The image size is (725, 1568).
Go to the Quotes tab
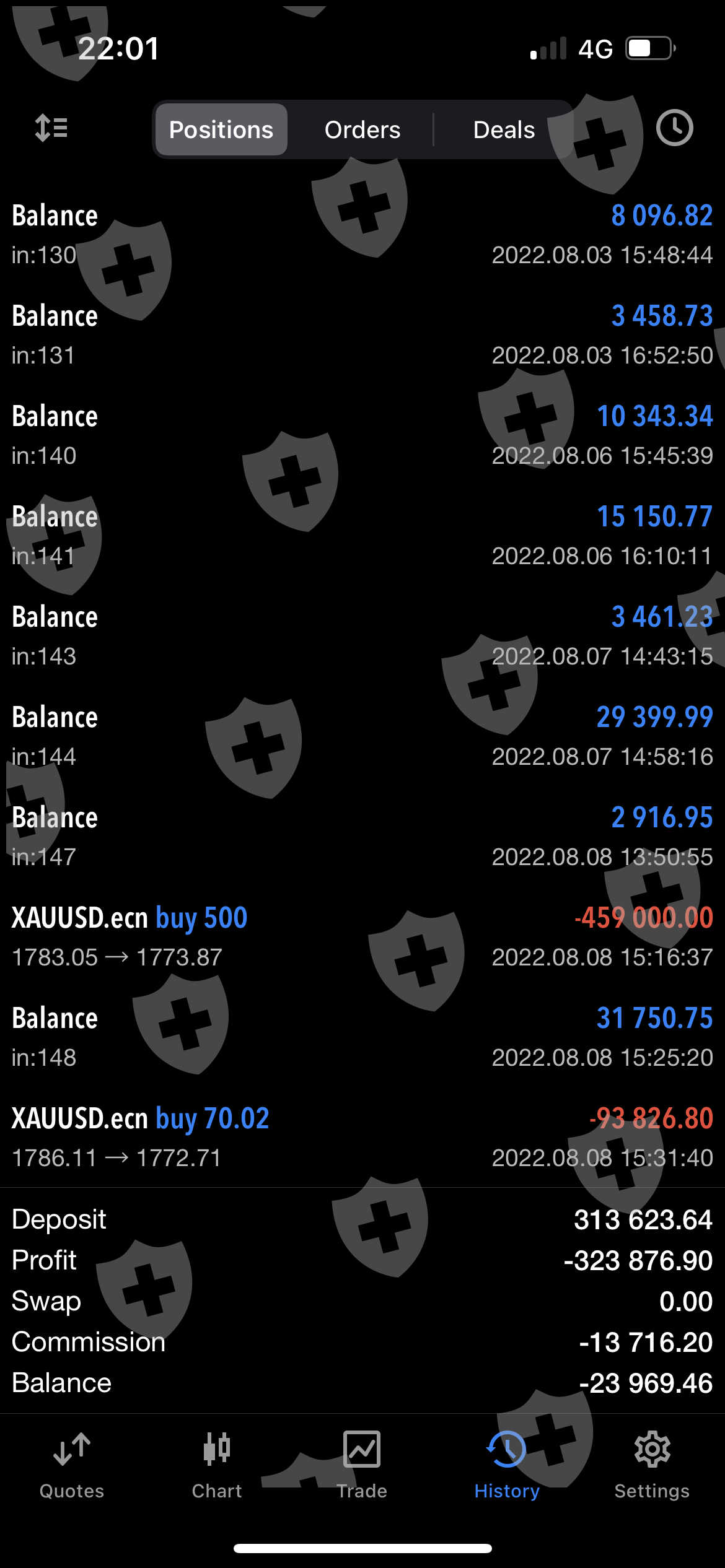point(72,1465)
